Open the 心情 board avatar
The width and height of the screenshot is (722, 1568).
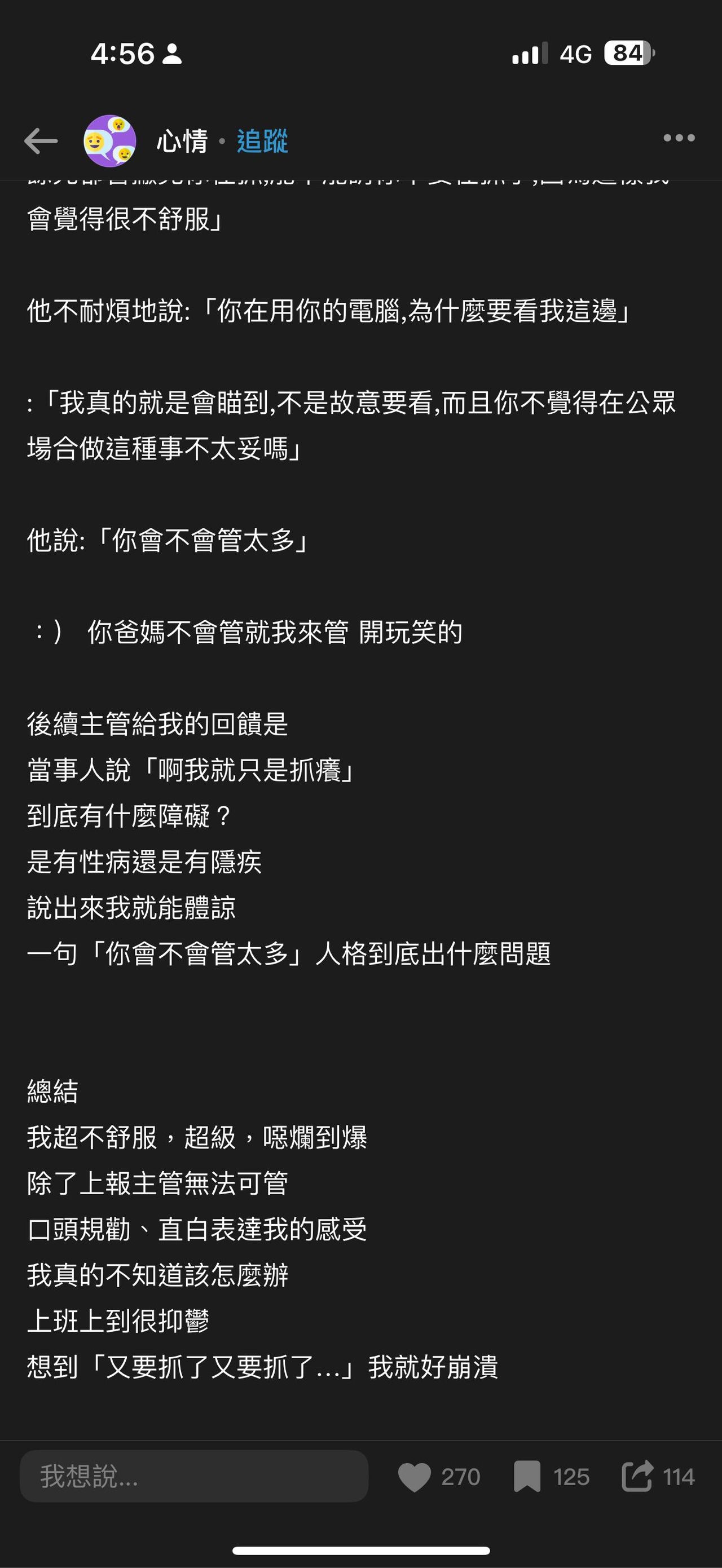[x=109, y=141]
